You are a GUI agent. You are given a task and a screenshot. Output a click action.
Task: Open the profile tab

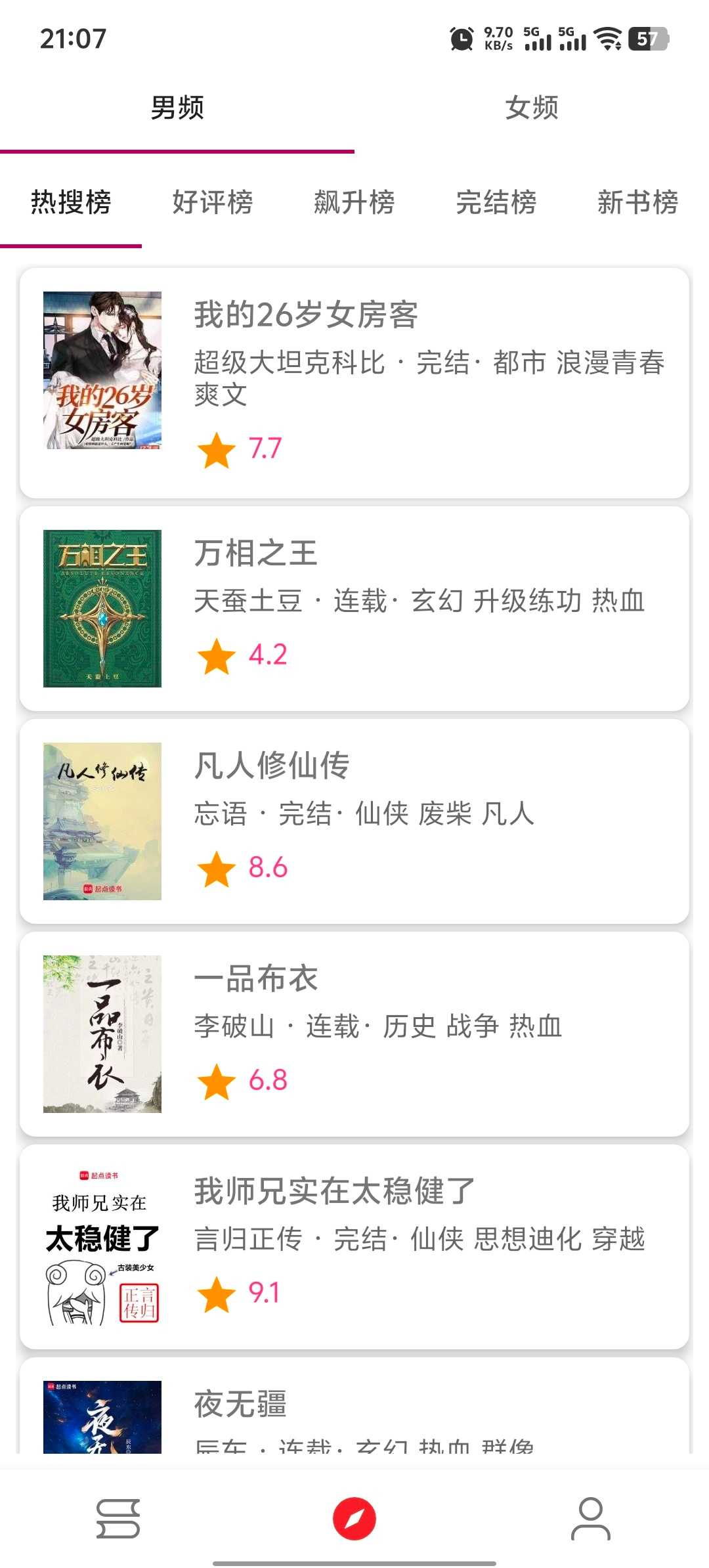click(x=591, y=1518)
